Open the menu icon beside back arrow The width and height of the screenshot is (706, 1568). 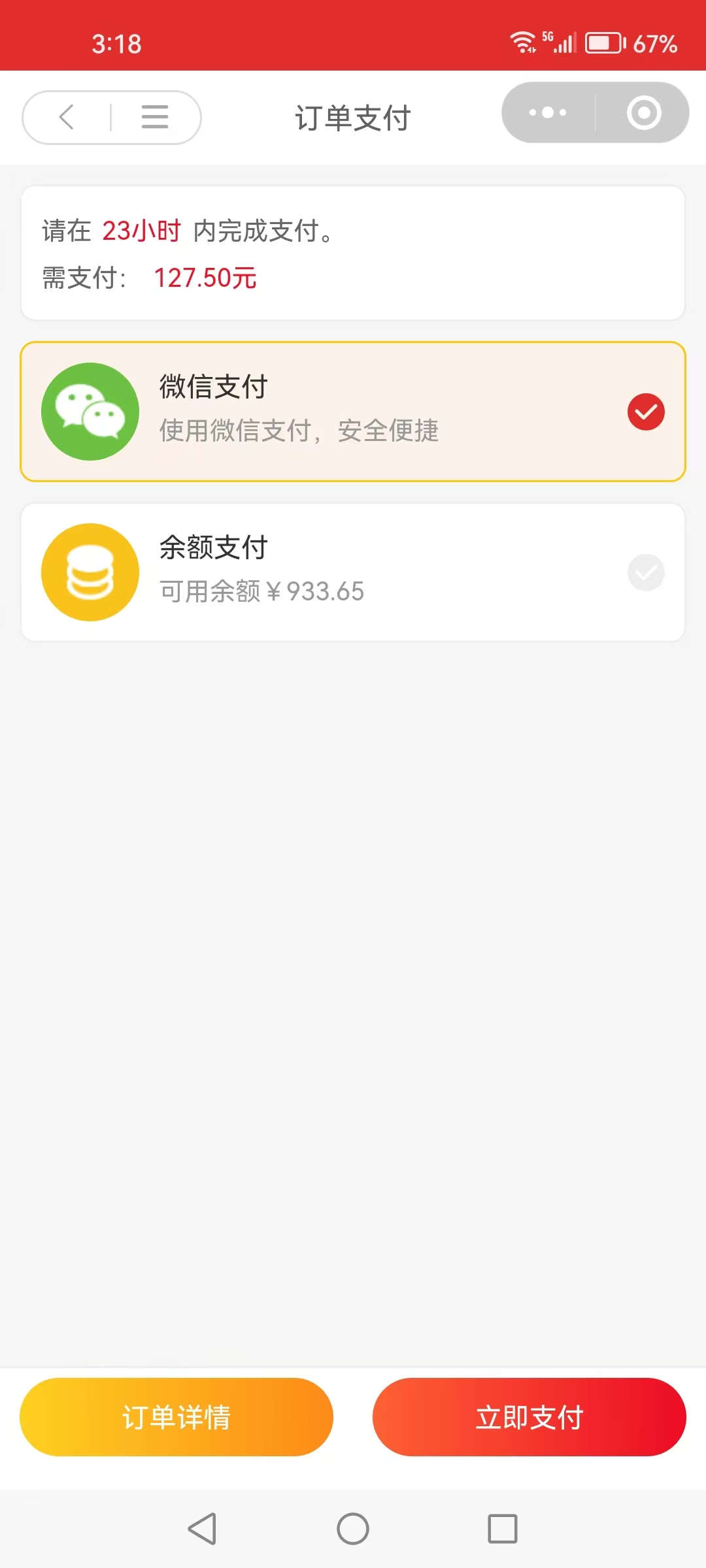pyautogui.click(x=155, y=118)
